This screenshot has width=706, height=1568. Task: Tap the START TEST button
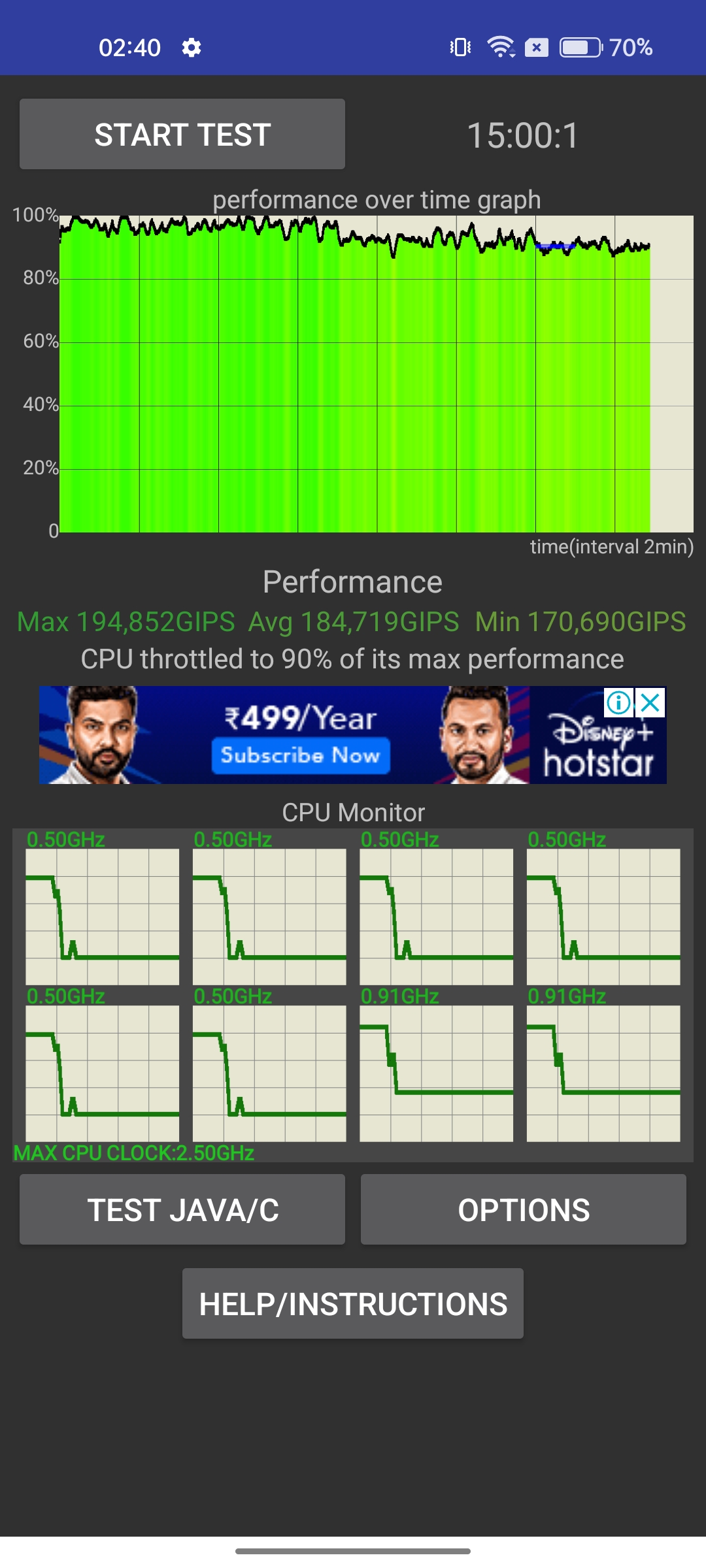click(x=182, y=135)
